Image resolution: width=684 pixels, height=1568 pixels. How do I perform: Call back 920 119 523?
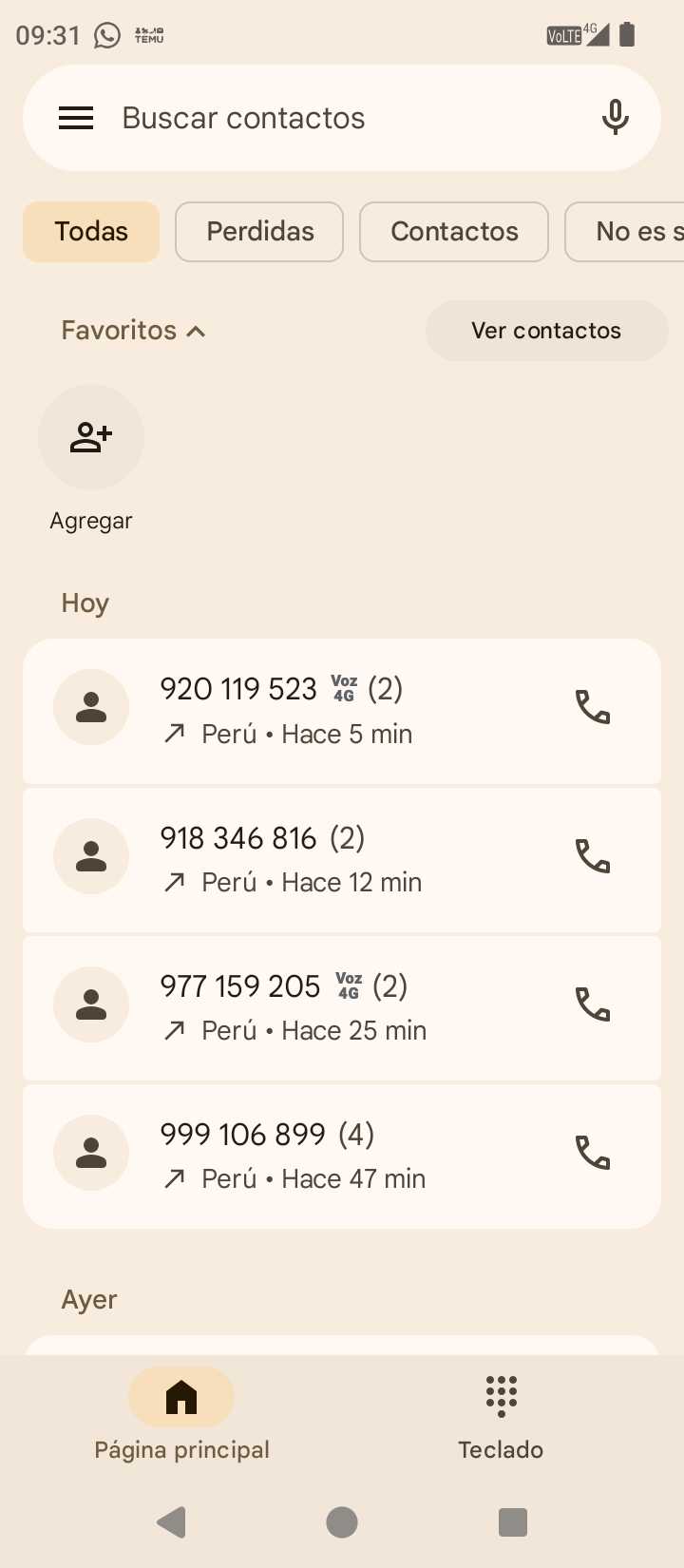pos(593,708)
